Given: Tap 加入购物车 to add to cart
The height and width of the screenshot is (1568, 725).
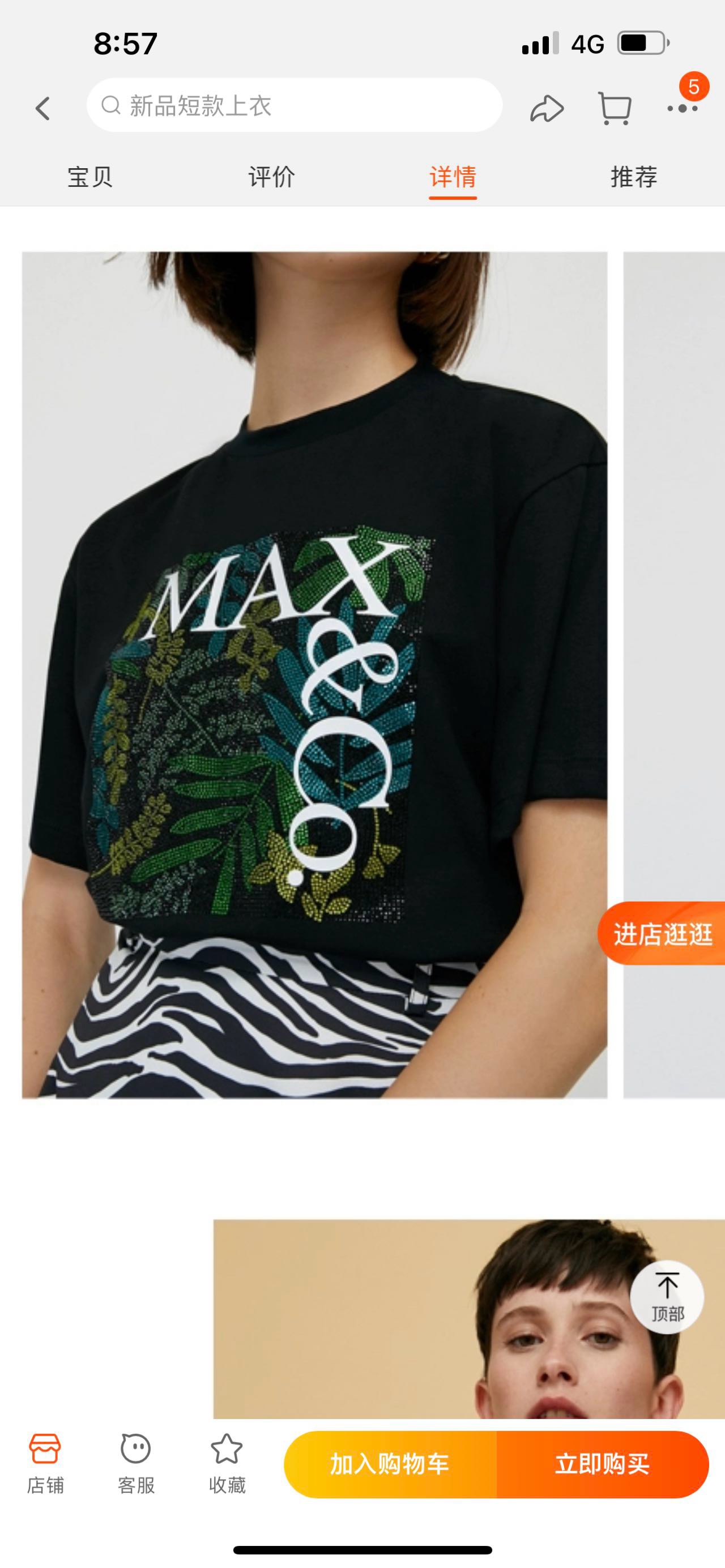Looking at the screenshot, I should coord(390,1464).
